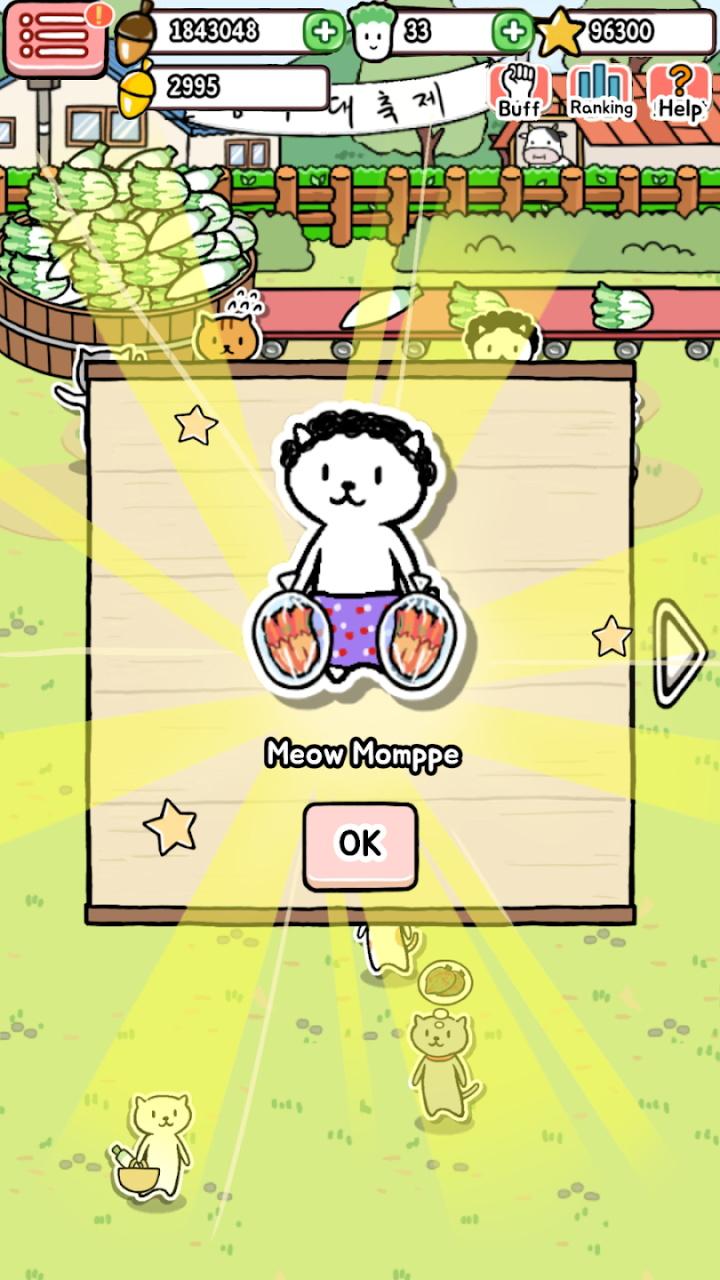Viewport: 720px width, 1280px height.
Task: Confirm the Meow Momppe reward with OK
Action: pyautogui.click(x=360, y=845)
